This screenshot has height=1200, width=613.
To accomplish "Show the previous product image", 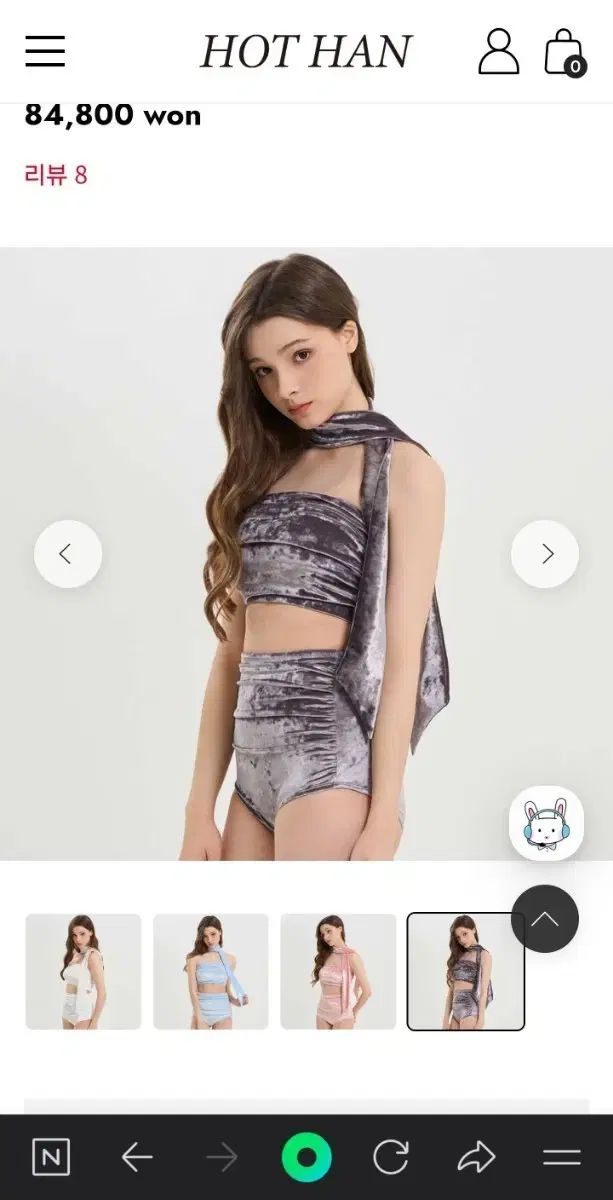I will [68, 554].
